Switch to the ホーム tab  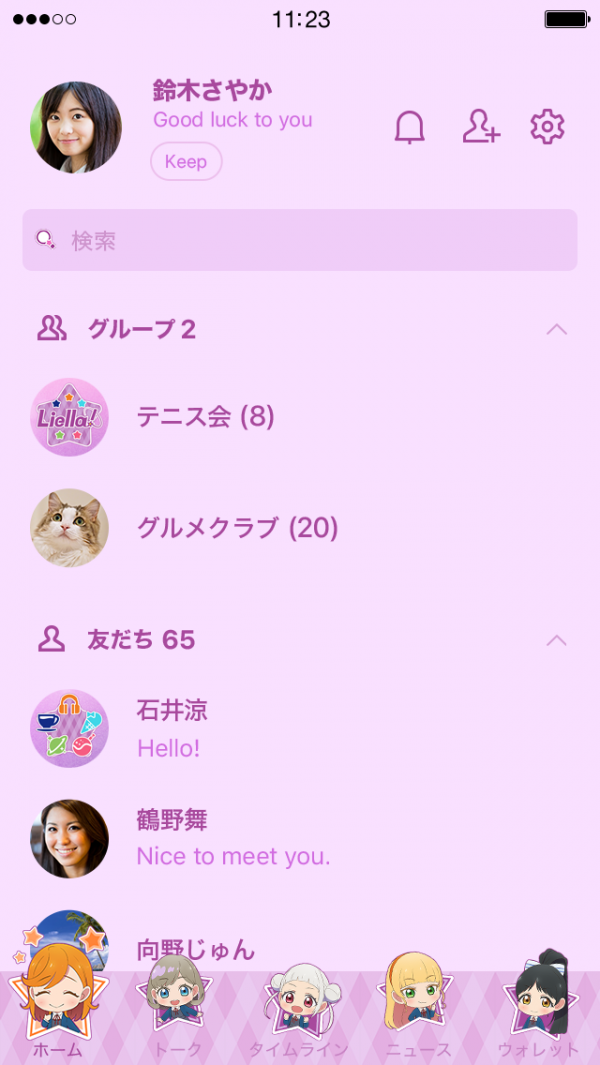57,1010
